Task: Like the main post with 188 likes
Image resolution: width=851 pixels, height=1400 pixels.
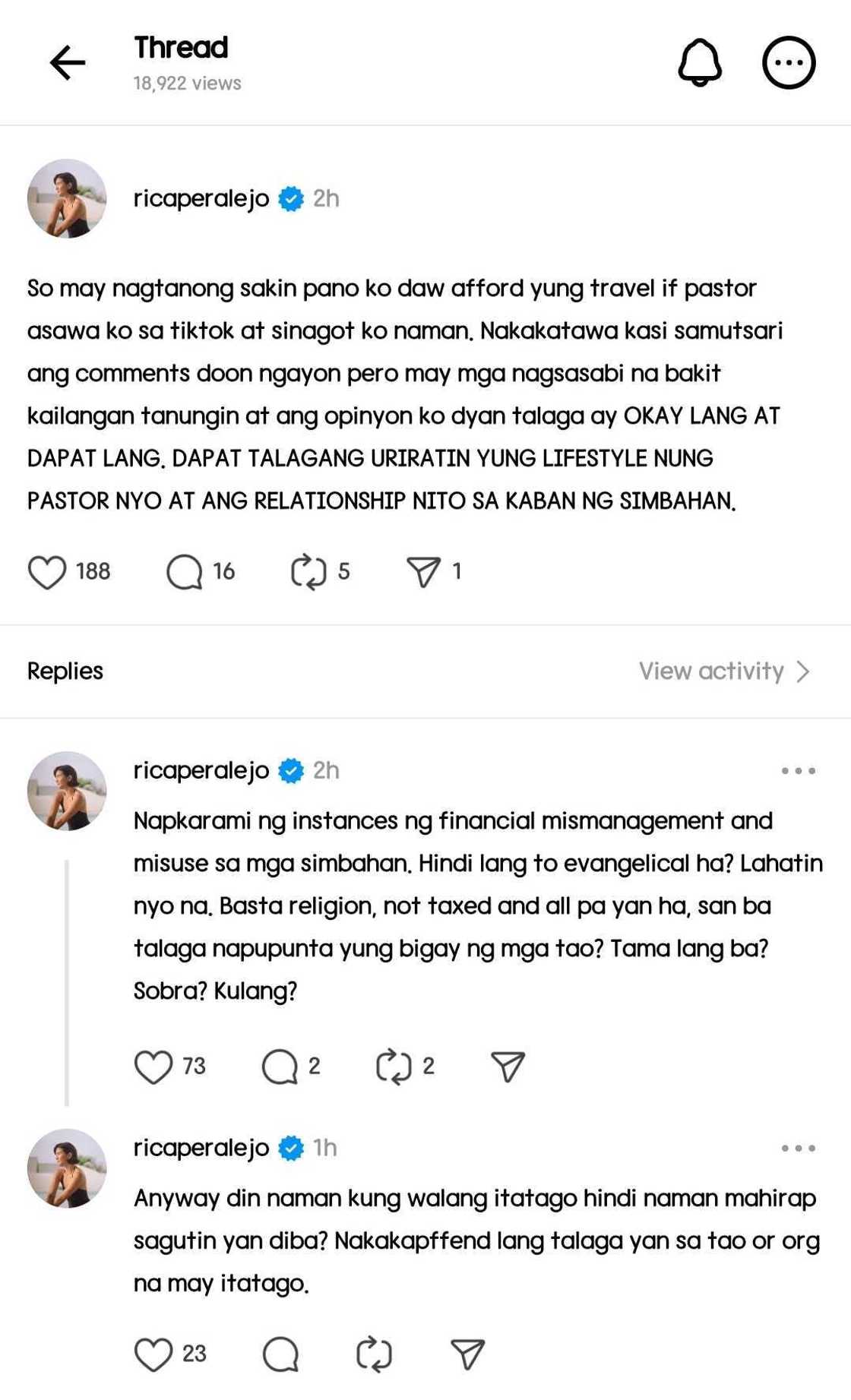Action: pos(47,572)
